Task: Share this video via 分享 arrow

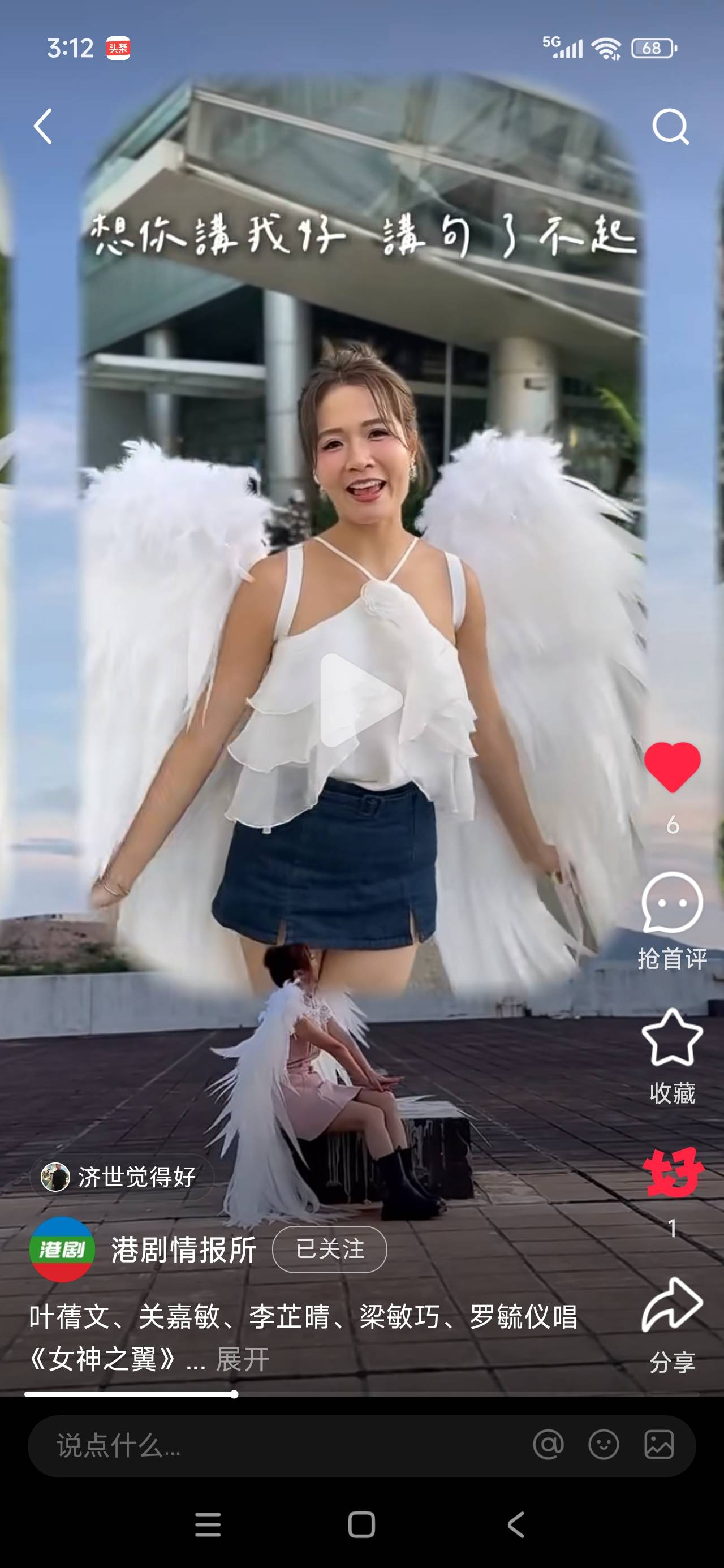Action: click(x=672, y=1306)
